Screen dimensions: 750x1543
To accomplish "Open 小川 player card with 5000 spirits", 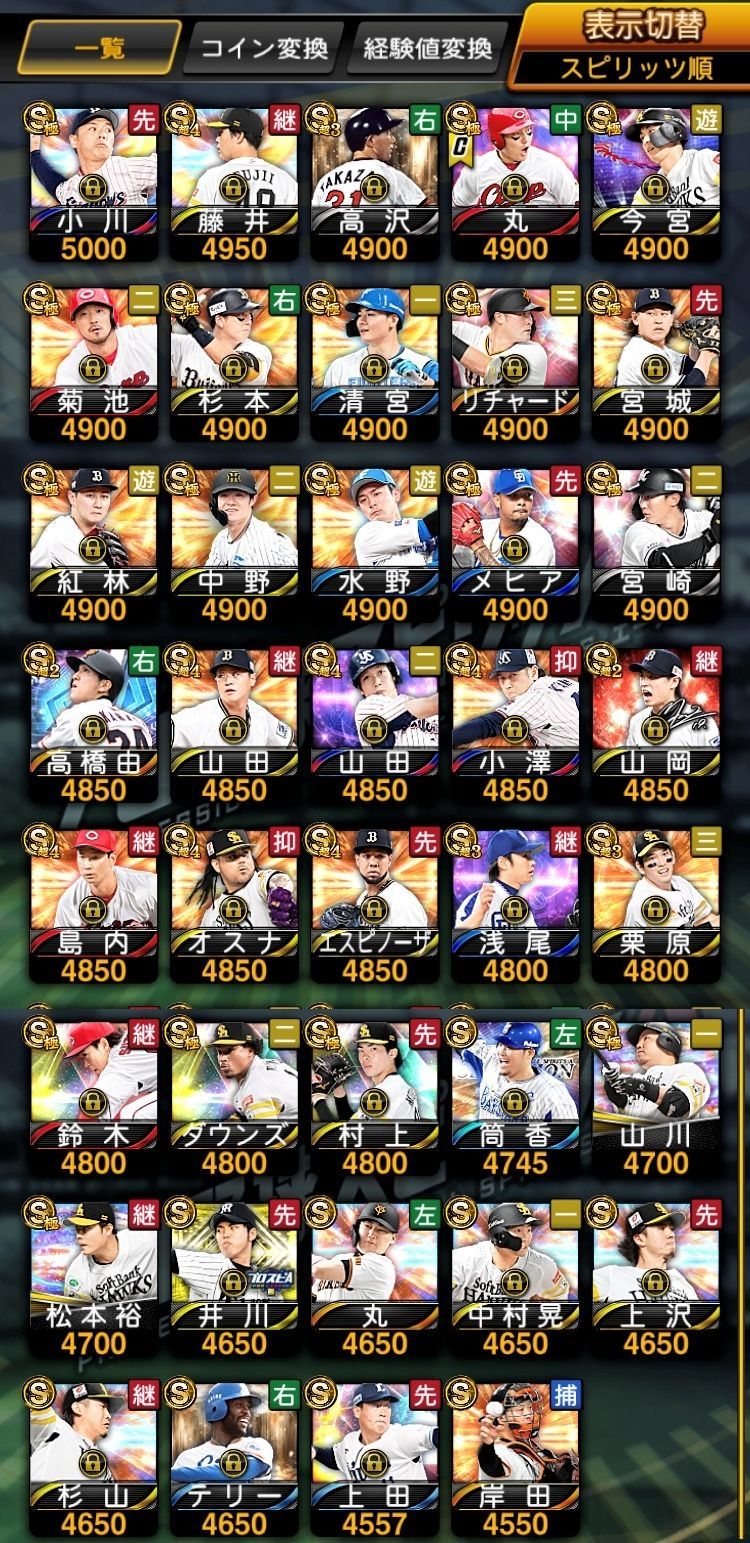I will 94,180.
